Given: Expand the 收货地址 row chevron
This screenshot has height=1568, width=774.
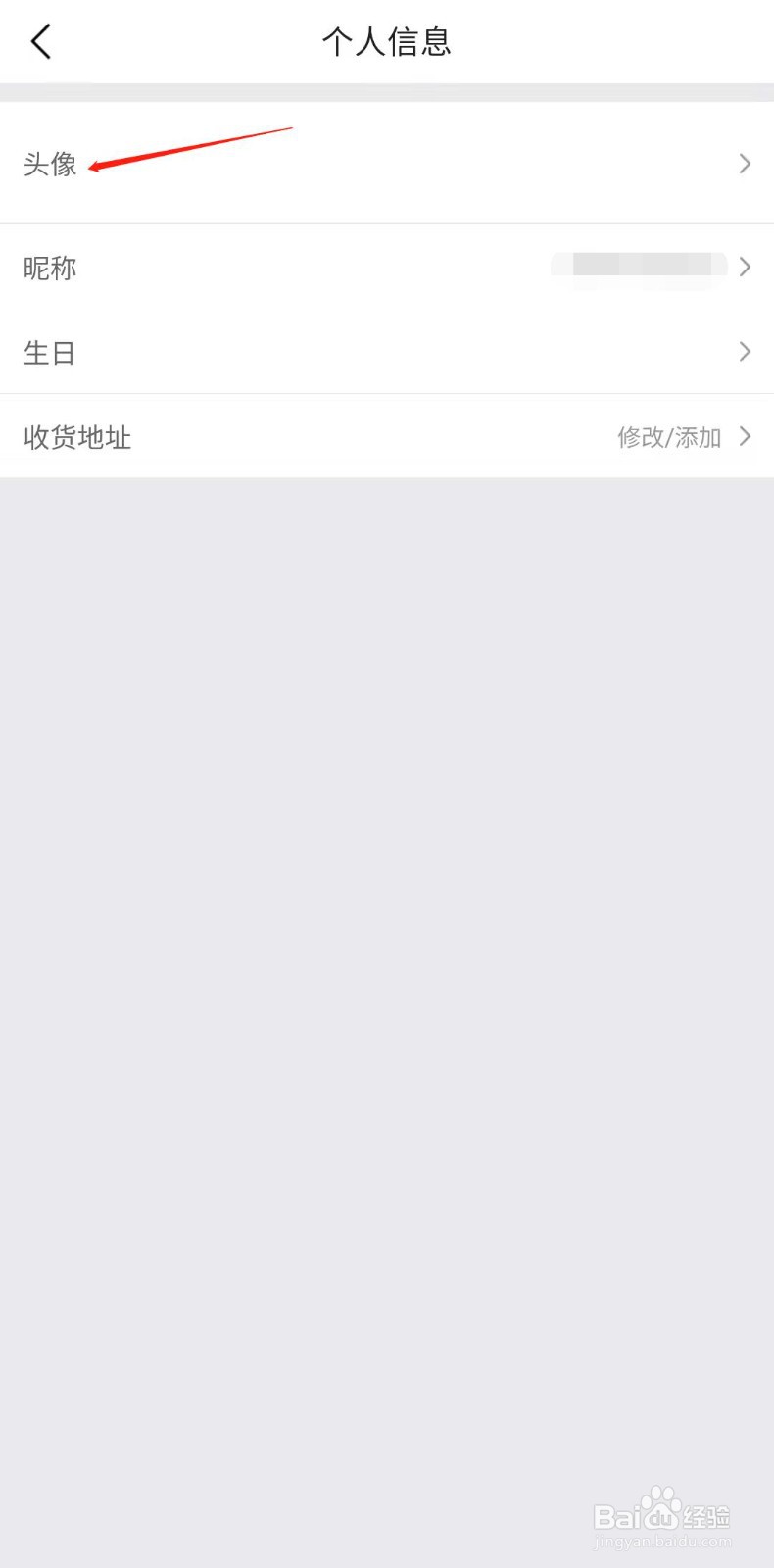Looking at the screenshot, I should 745,437.
